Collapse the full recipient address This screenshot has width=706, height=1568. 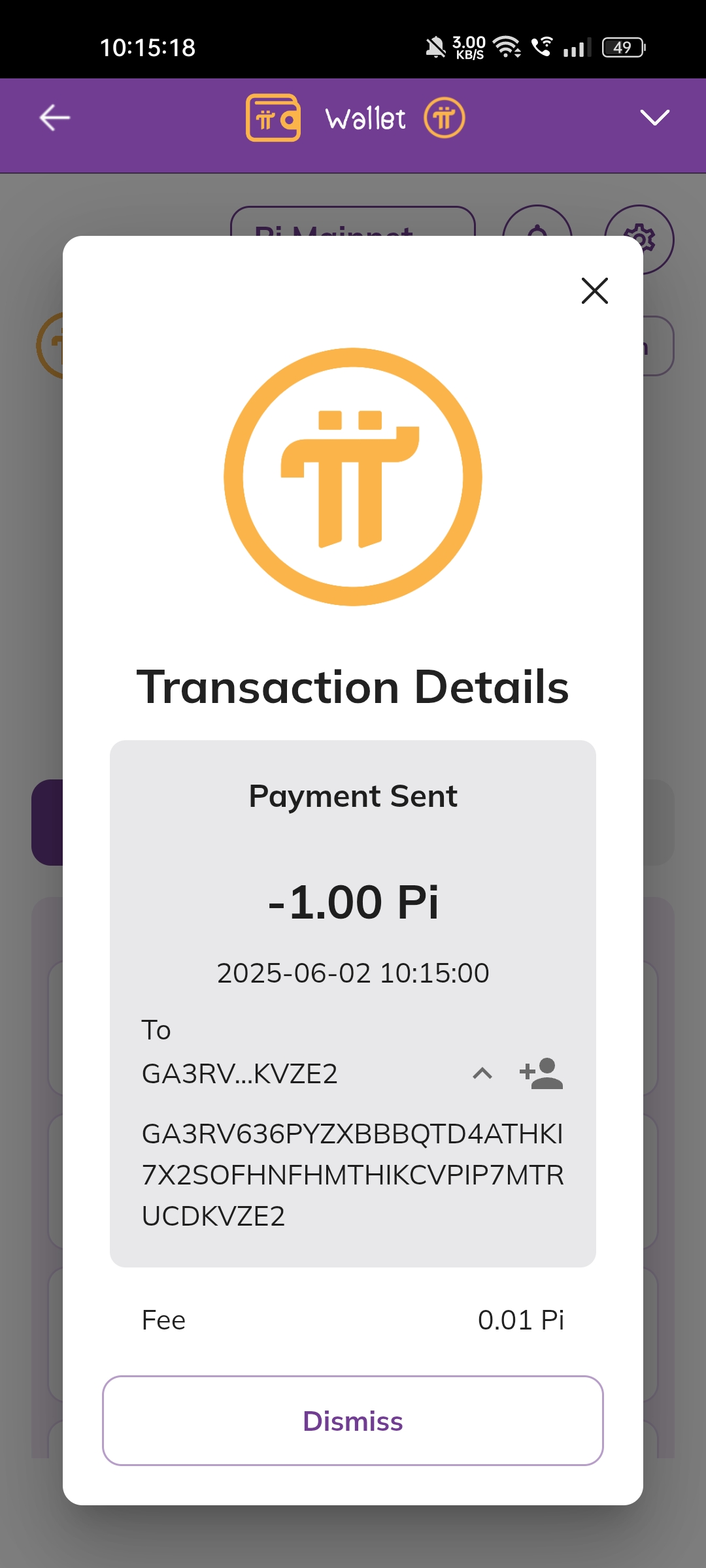(x=482, y=1073)
